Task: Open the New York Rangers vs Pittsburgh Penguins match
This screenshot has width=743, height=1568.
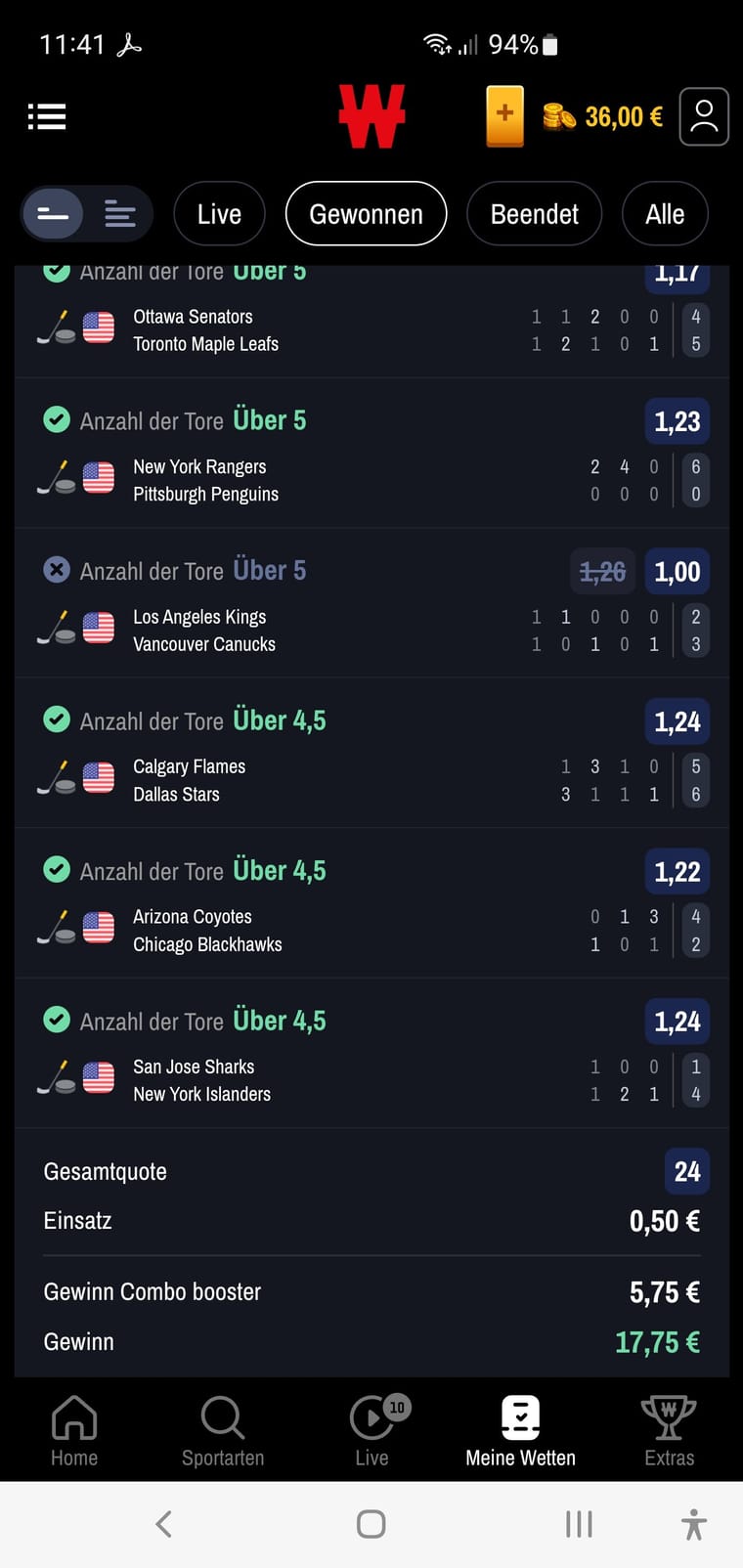Action: click(205, 481)
